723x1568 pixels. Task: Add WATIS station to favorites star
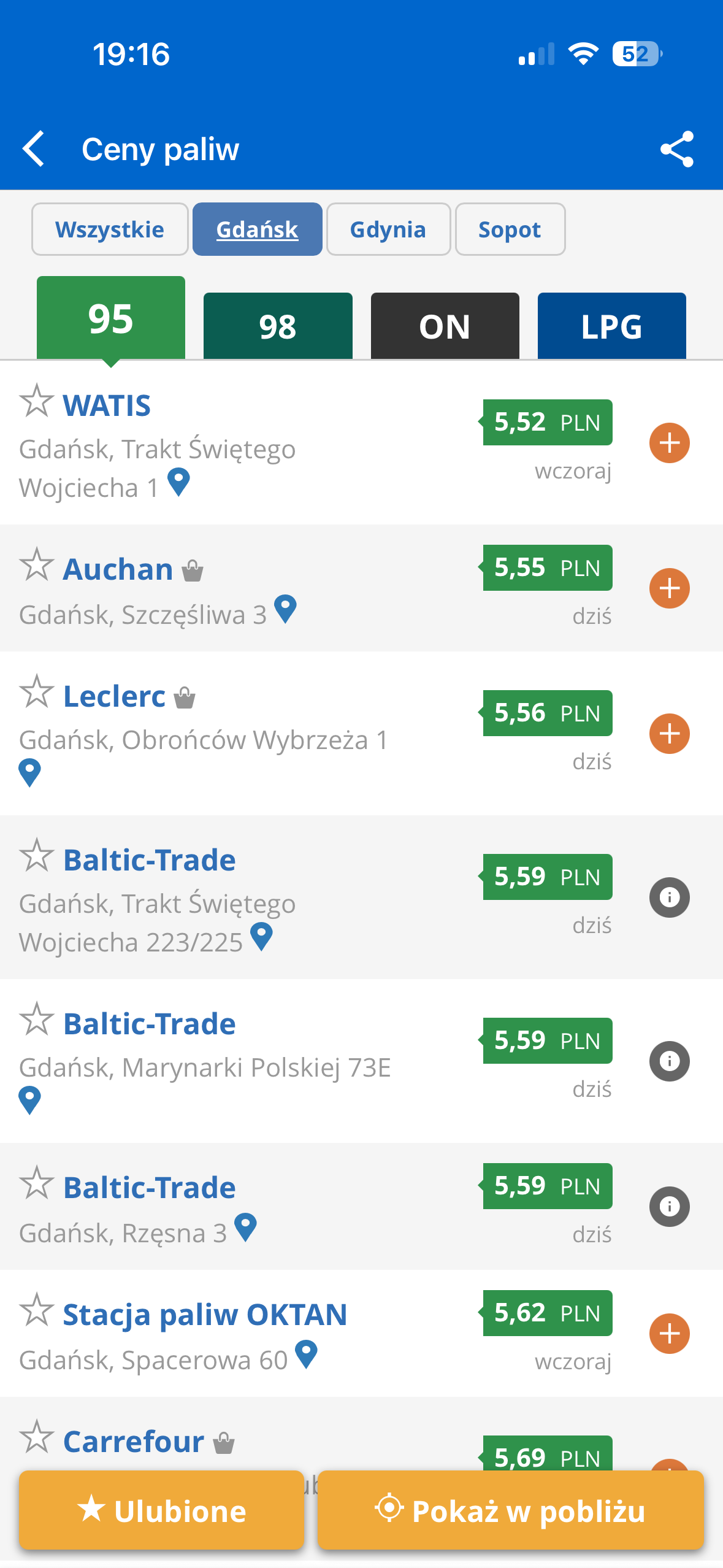point(37,401)
